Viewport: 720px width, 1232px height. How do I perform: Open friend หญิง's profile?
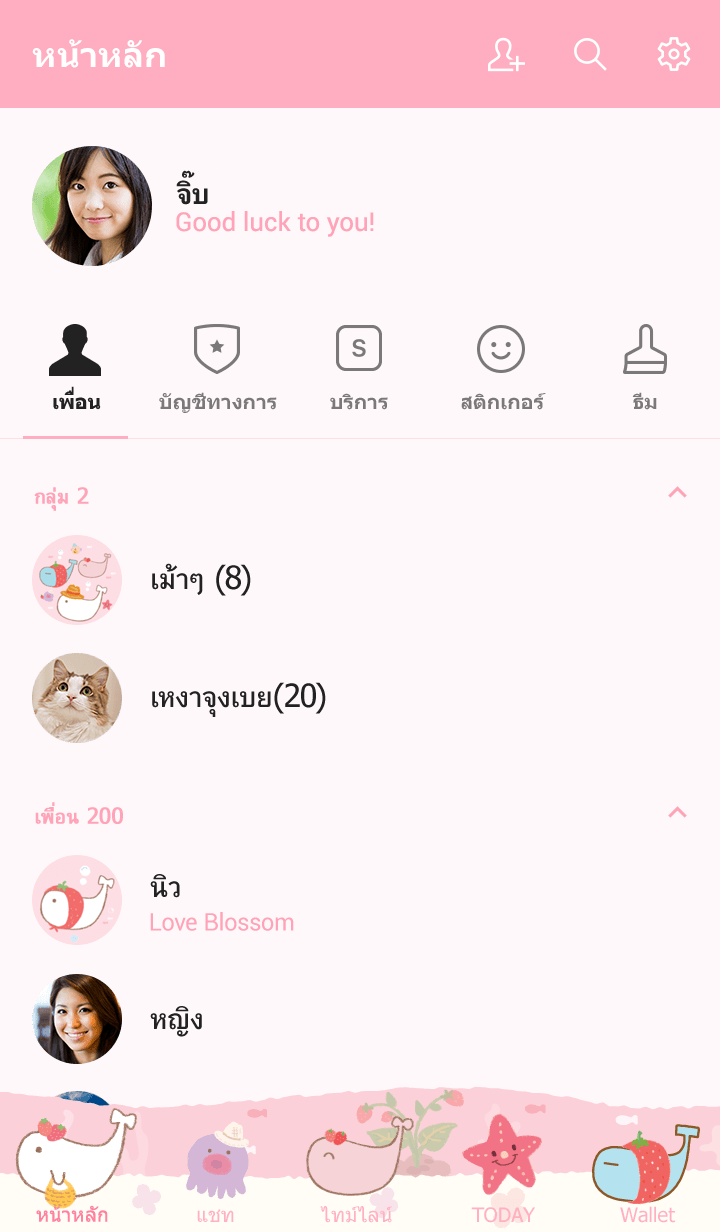(175, 1020)
